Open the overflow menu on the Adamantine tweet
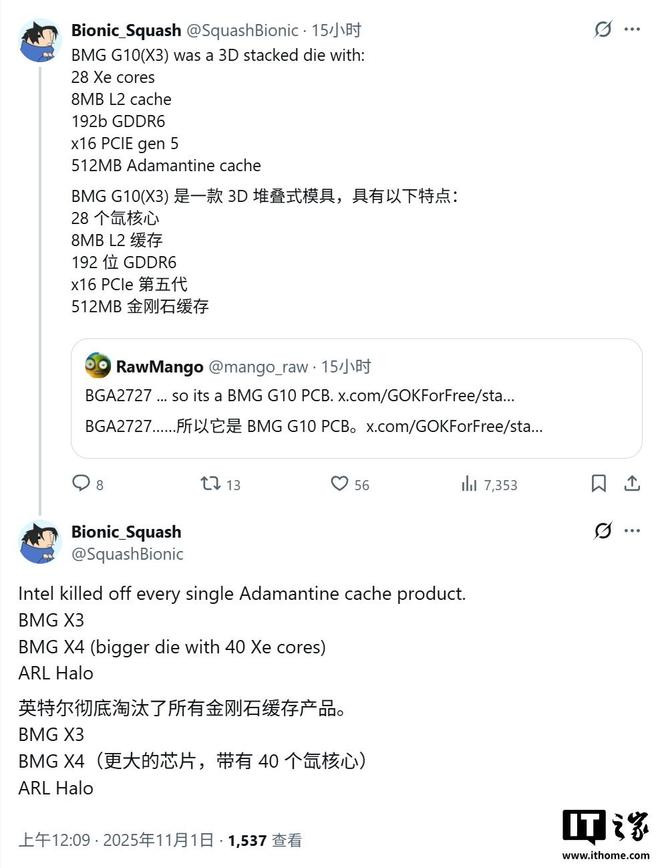 coord(631,531)
